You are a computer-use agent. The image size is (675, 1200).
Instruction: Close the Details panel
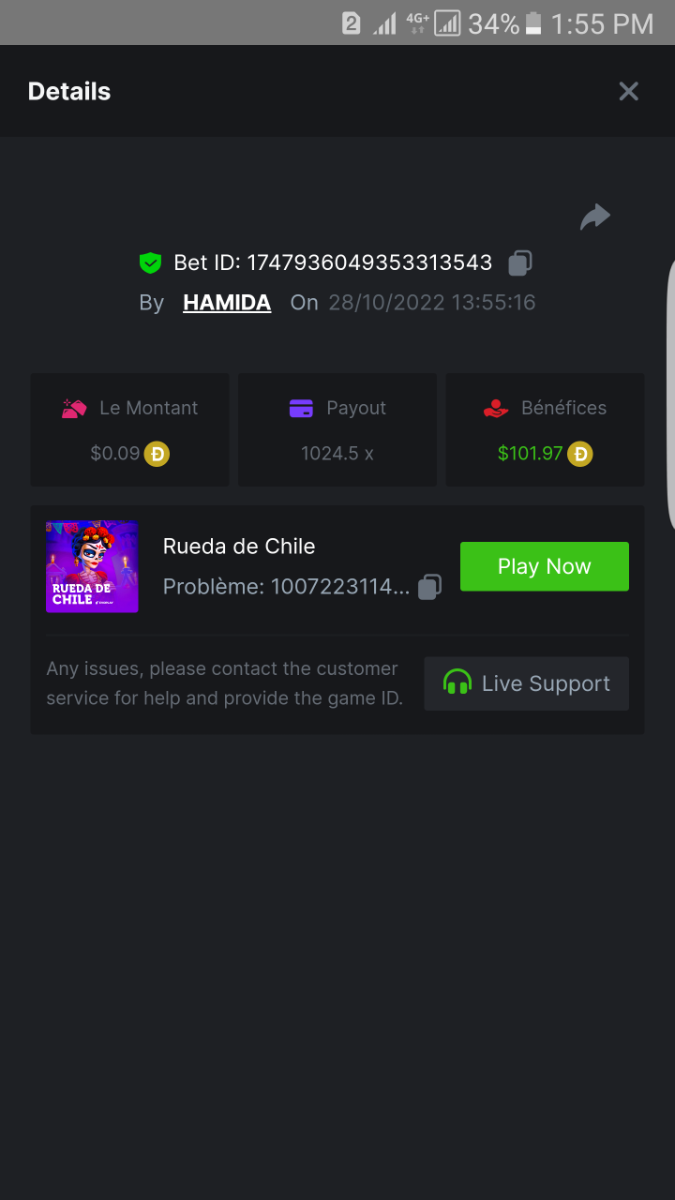point(628,92)
